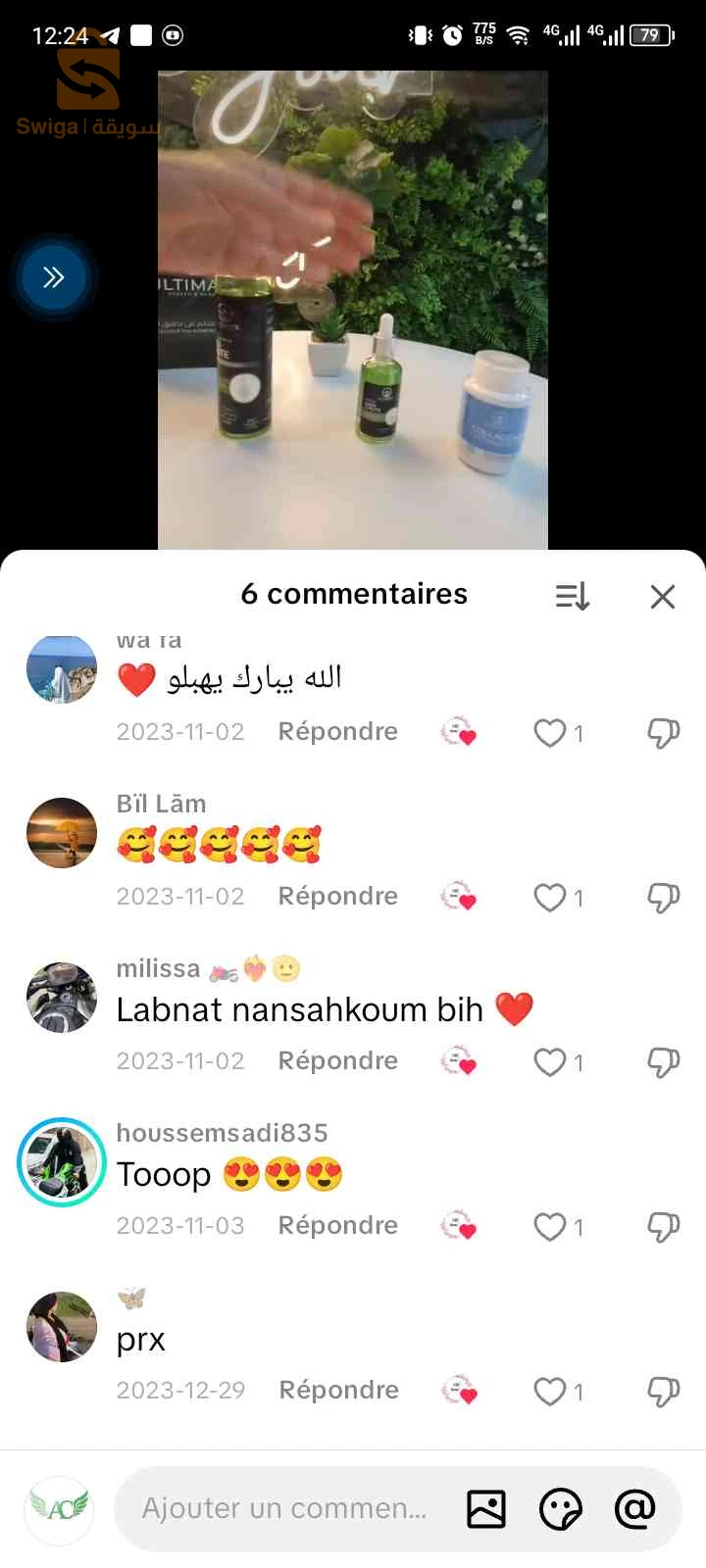Image resolution: width=706 pixels, height=1568 pixels.
Task: Like the 'Tooop' comment by houssemsadi835
Action: (550, 1226)
